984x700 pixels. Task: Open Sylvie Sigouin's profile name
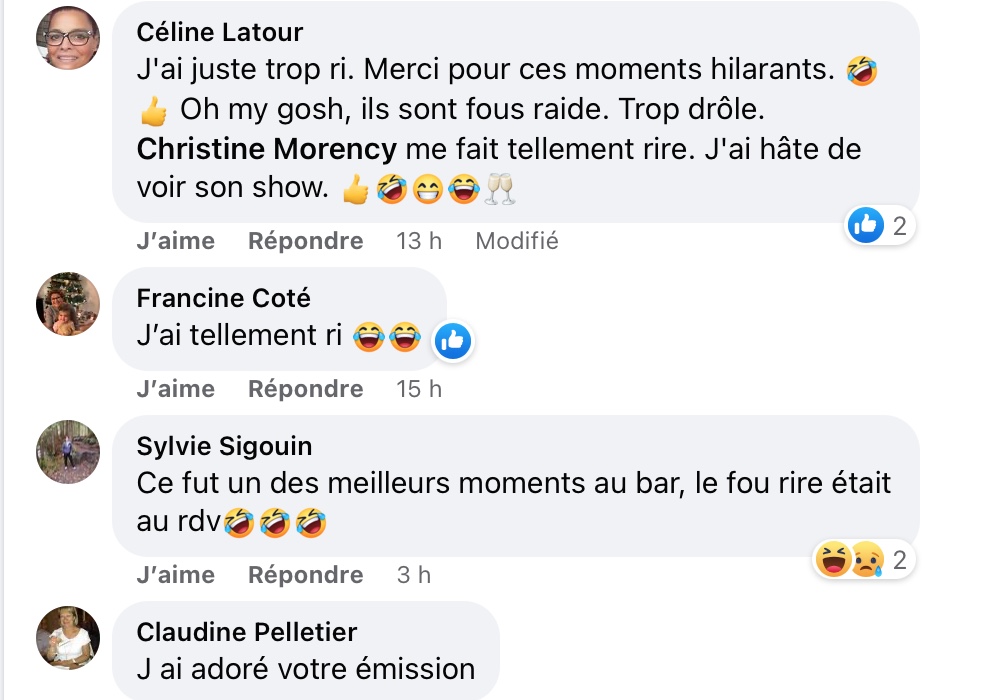pos(224,446)
